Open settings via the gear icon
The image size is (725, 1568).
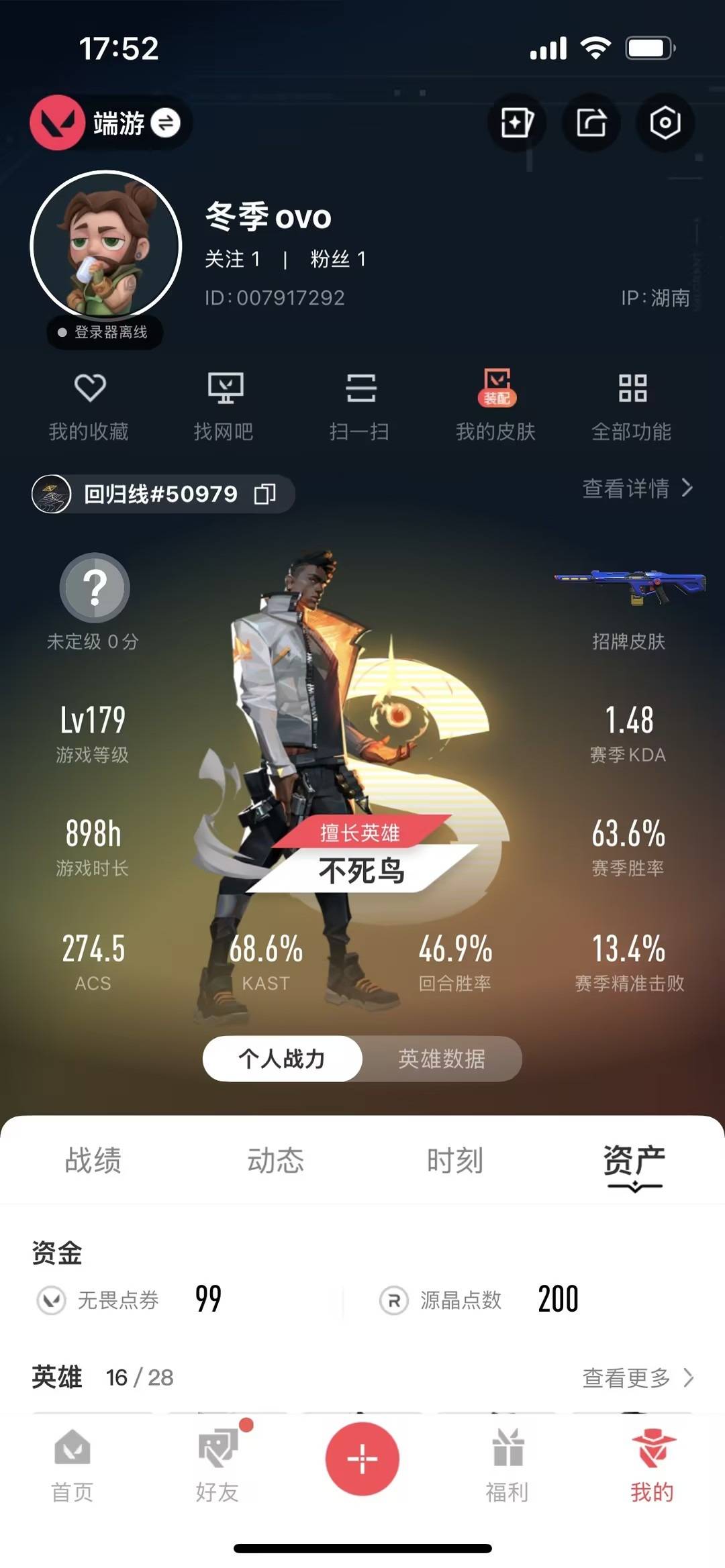664,123
